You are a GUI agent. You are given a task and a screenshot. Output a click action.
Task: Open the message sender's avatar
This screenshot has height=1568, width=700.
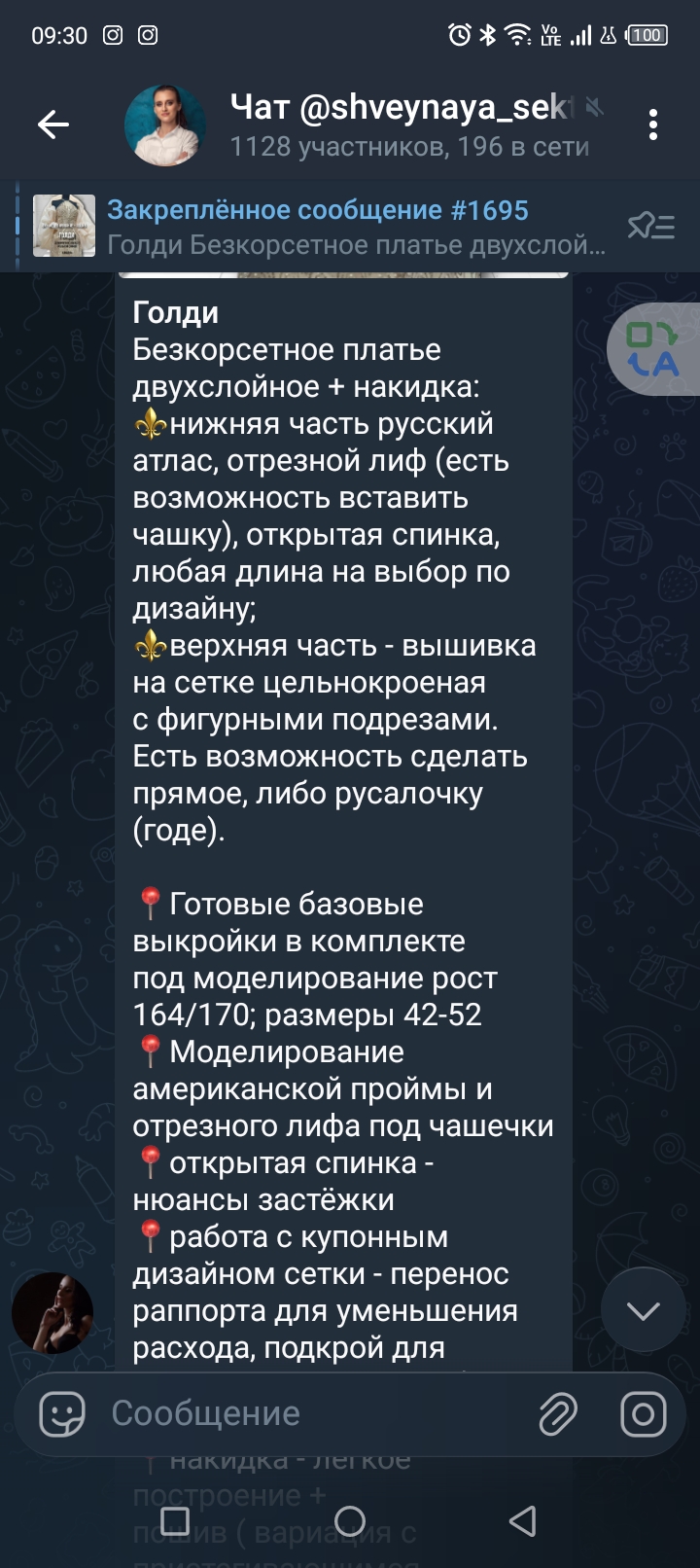coord(52,1313)
